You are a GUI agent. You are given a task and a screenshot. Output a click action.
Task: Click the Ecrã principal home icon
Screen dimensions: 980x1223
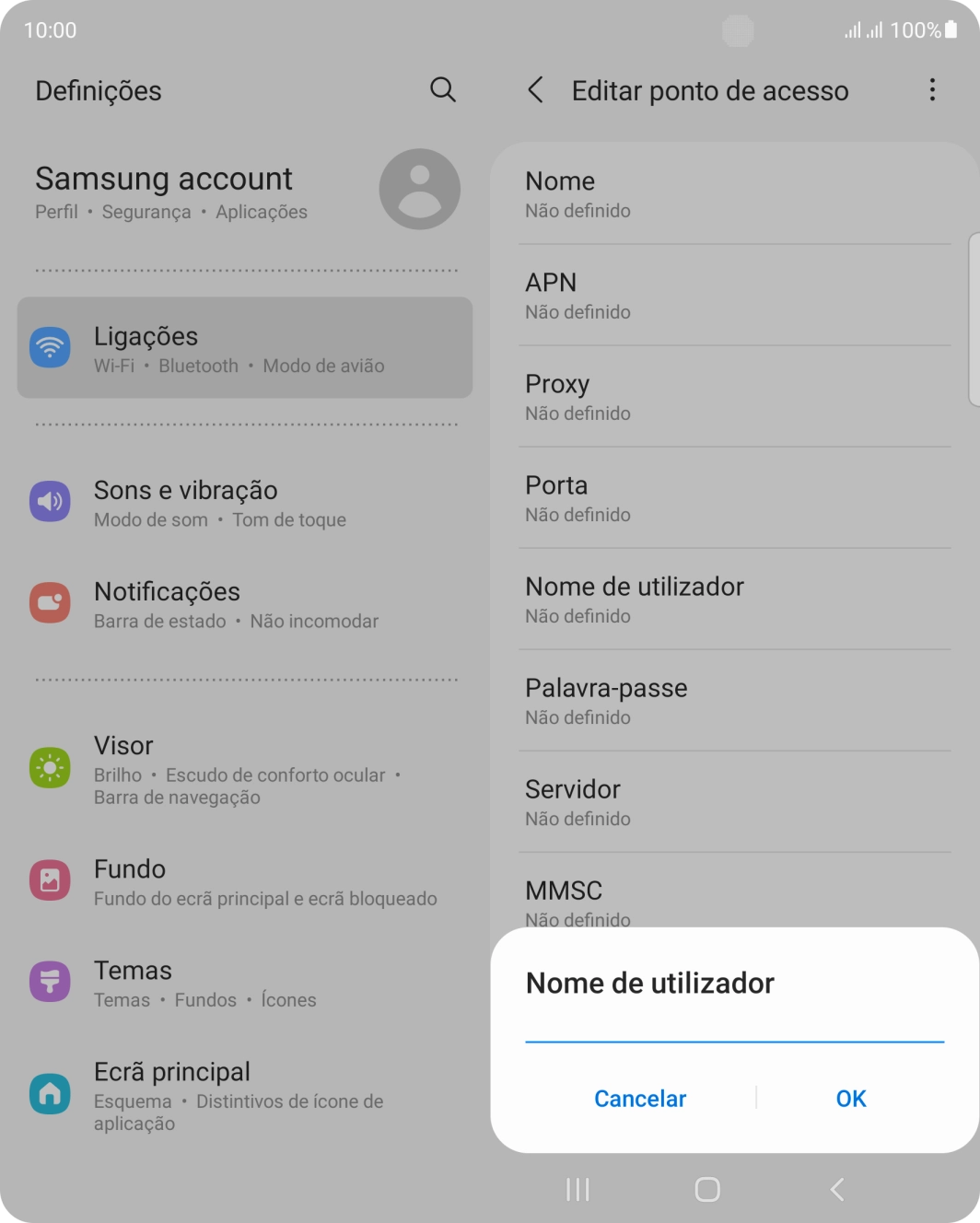(x=51, y=1094)
